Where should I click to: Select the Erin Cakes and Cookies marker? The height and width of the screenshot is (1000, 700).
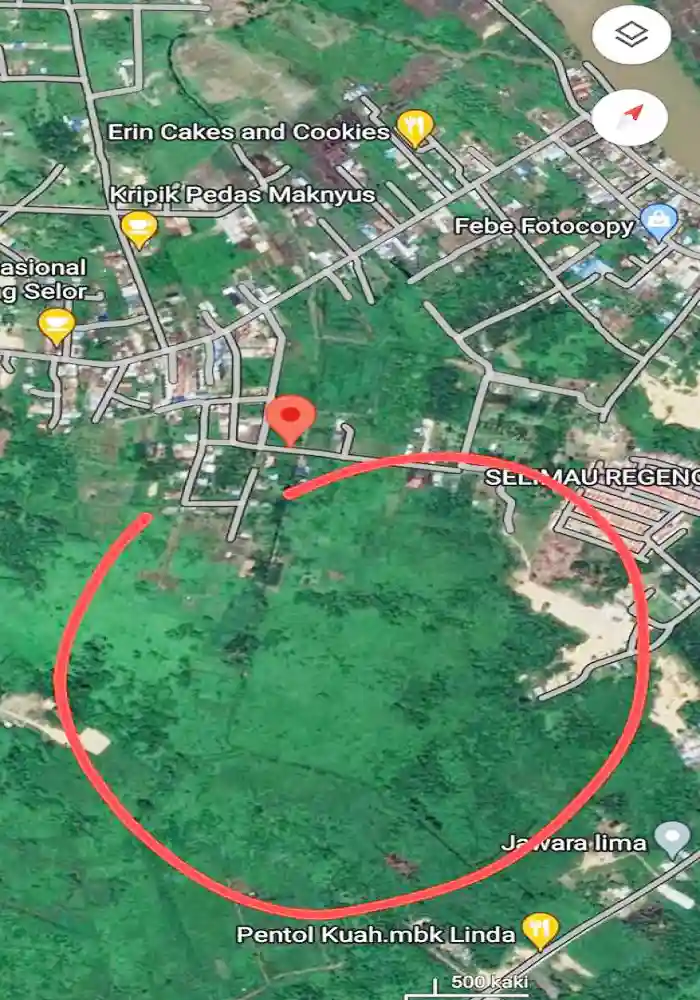pos(414,127)
